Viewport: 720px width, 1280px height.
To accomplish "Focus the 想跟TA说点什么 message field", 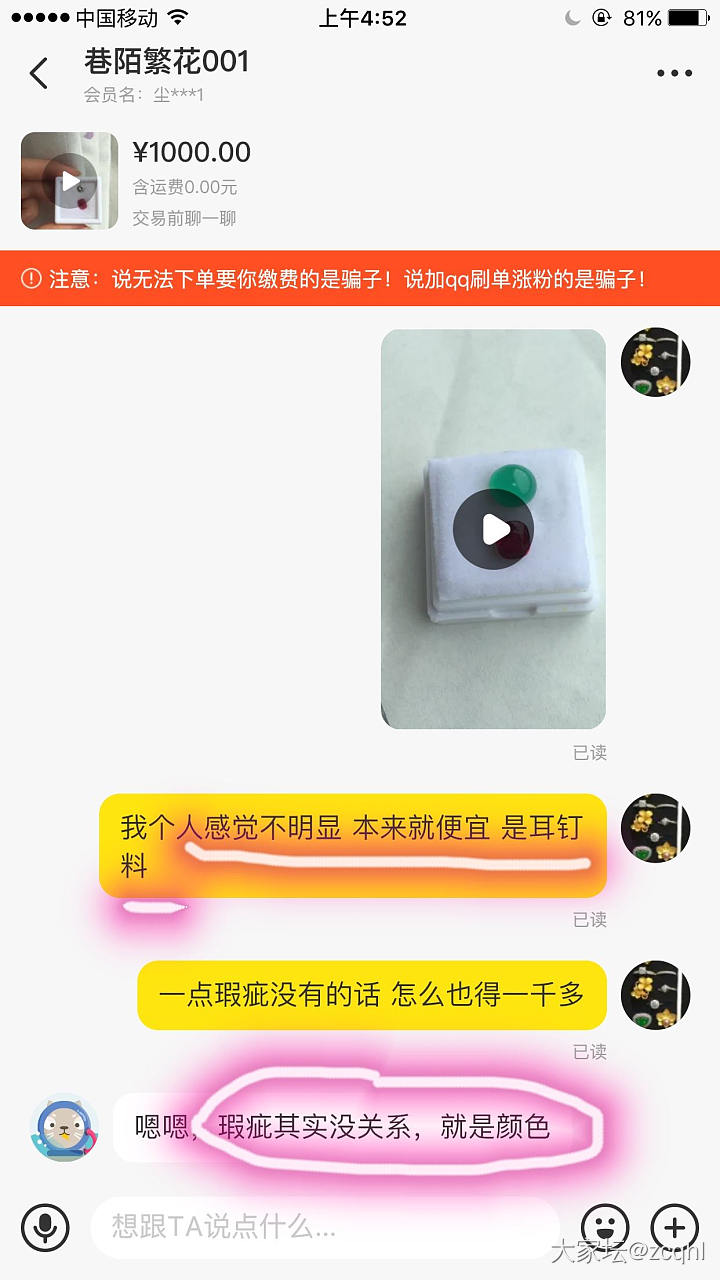I will [325, 1226].
